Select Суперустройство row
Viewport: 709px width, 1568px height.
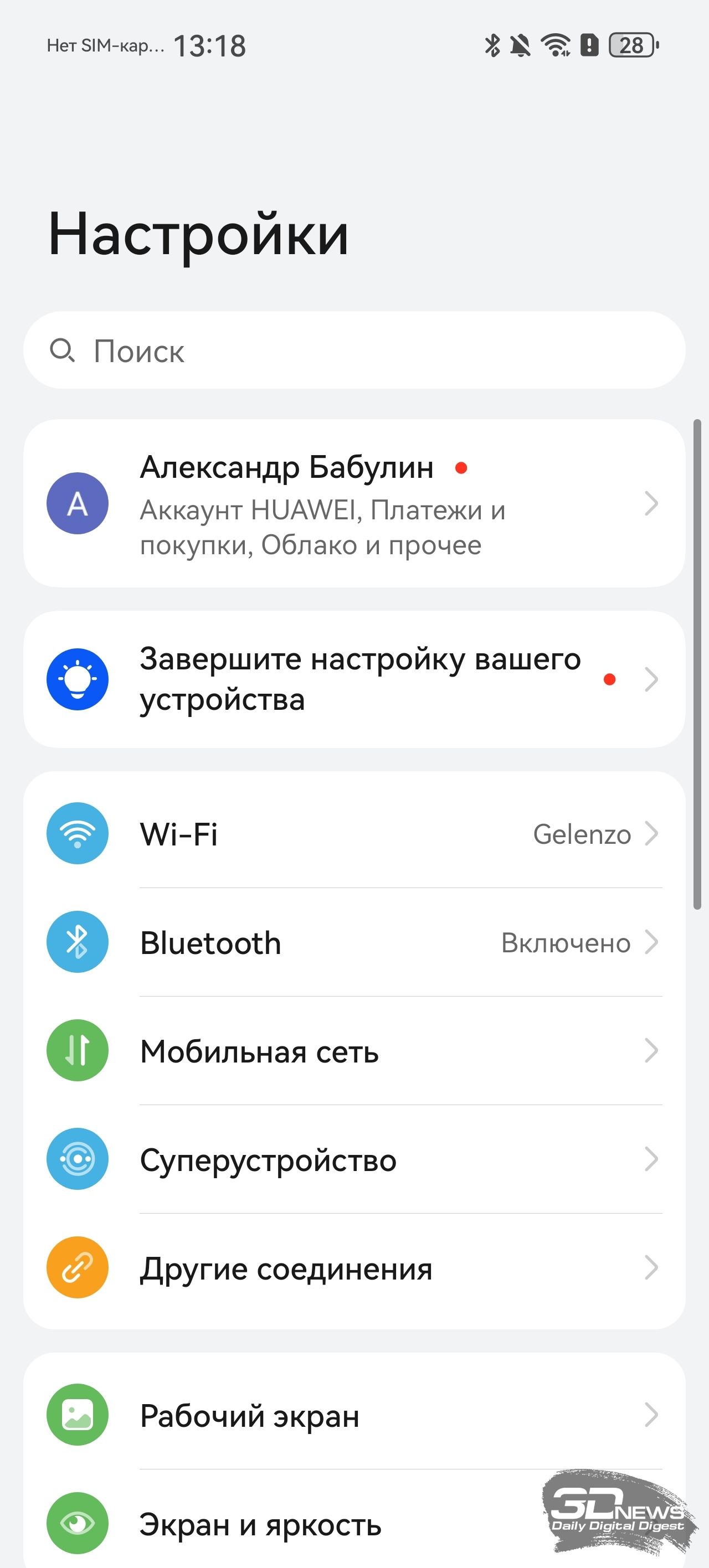tap(353, 1159)
